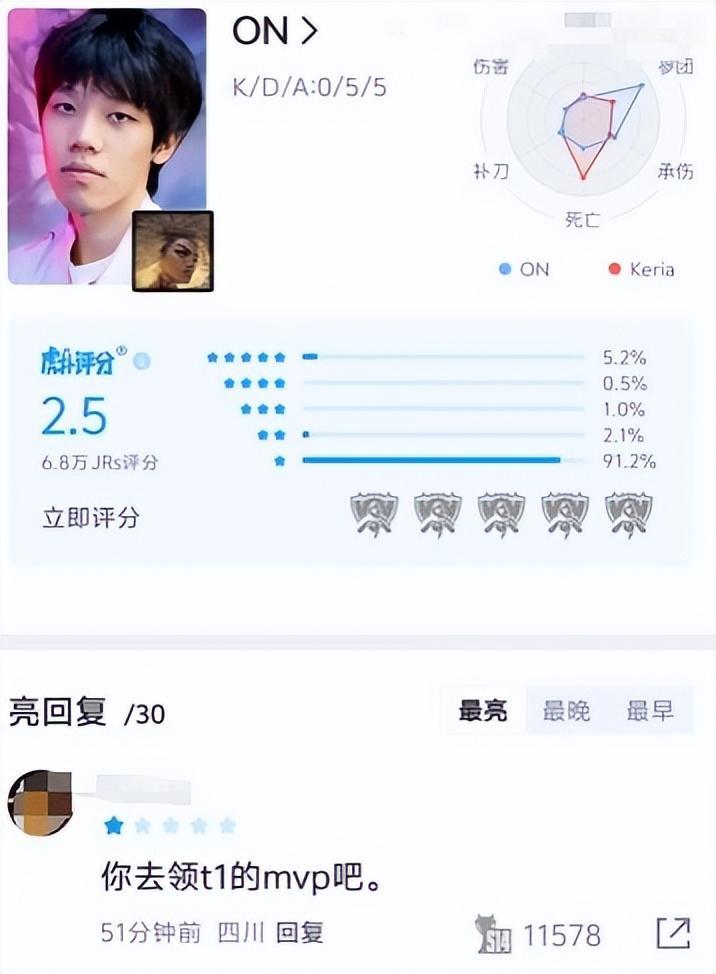This screenshot has height=974, width=716.
Task: Open the ON player detail page
Action: (x=274, y=32)
